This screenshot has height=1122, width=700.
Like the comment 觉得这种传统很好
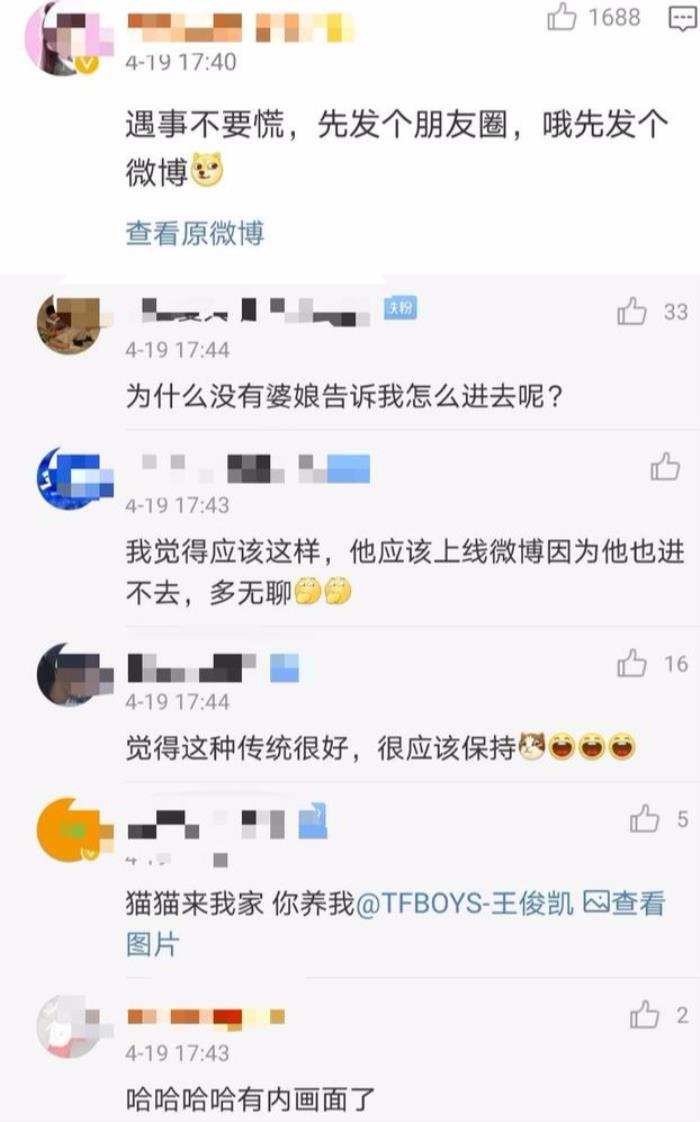633,663
